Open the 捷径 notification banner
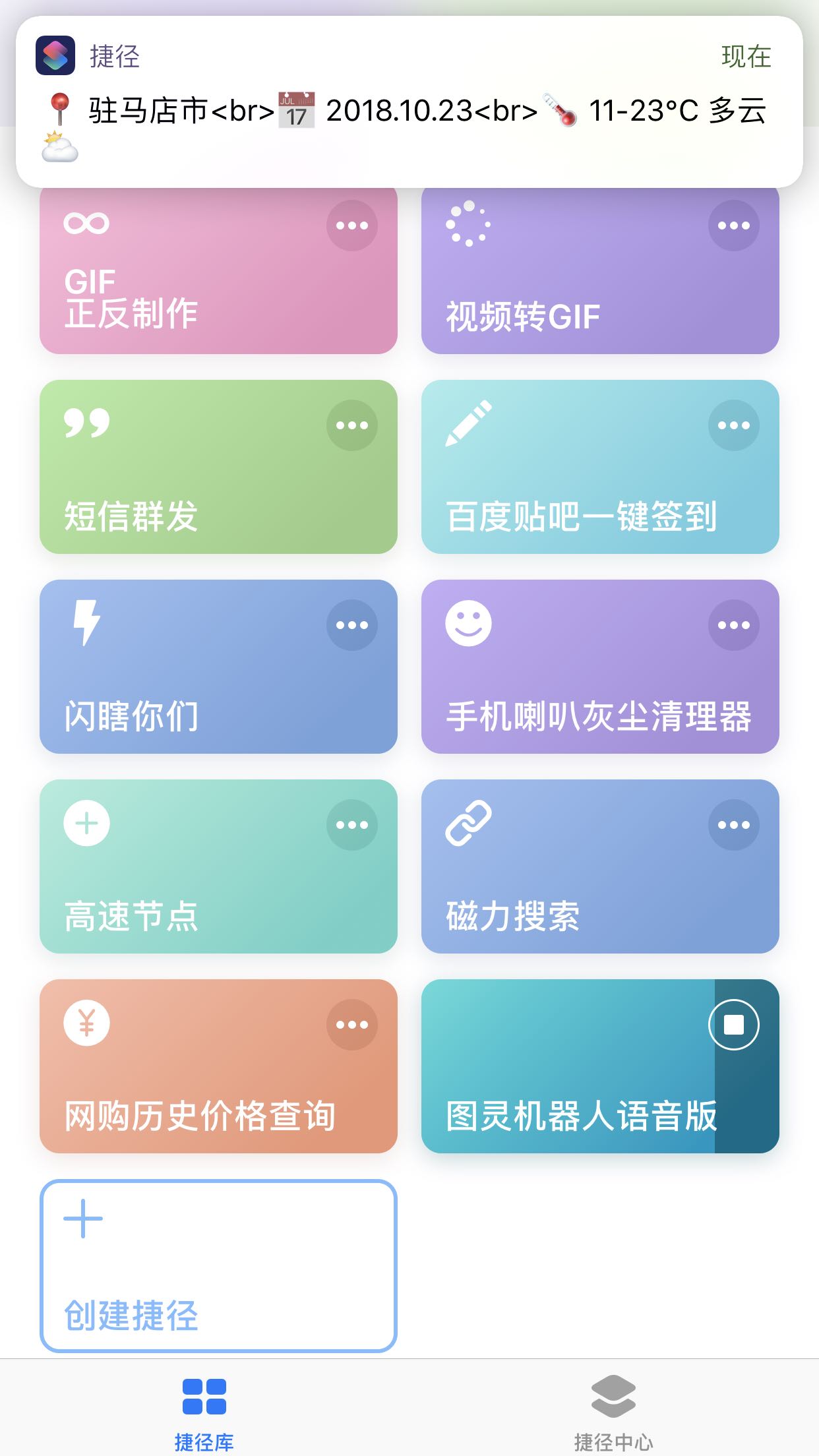 409,102
